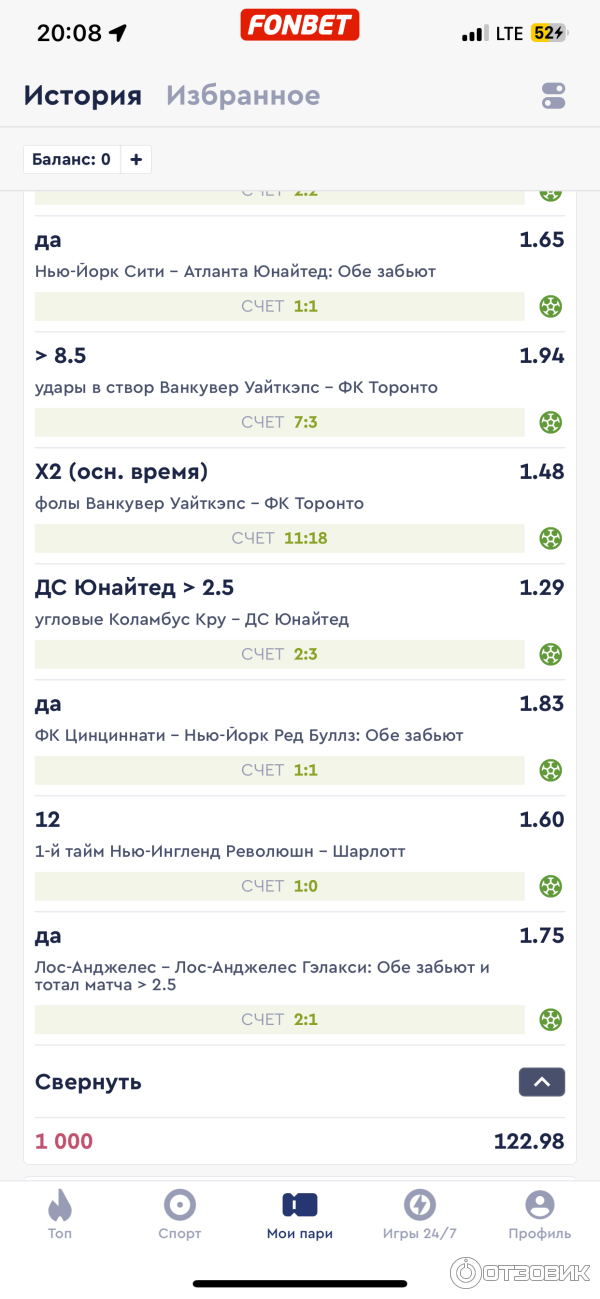The width and height of the screenshot is (600, 1299).
Task: Open the Коламбус Кру – ДС Юнайтед corners bet
Action: 192,619
